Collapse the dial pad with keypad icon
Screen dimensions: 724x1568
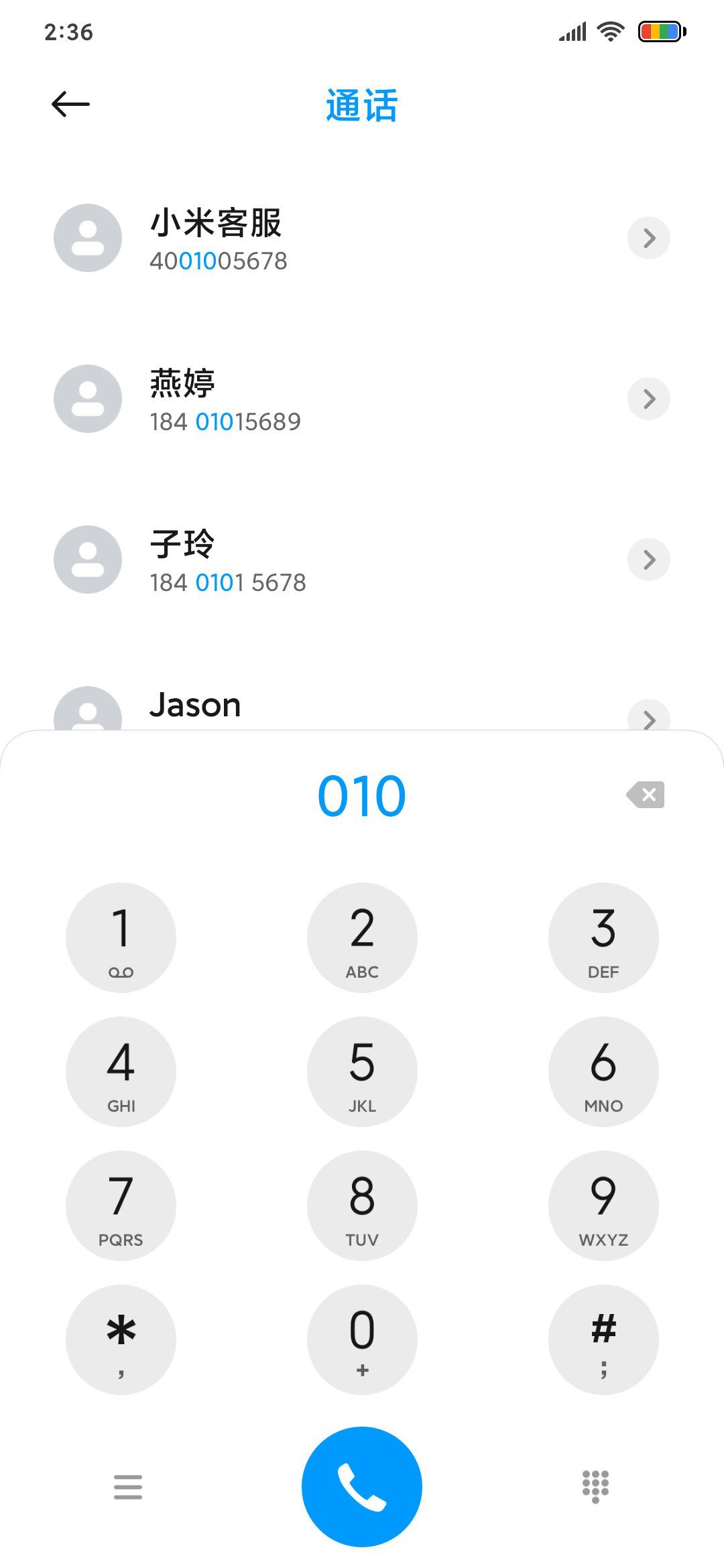(x=595, y=1487)
